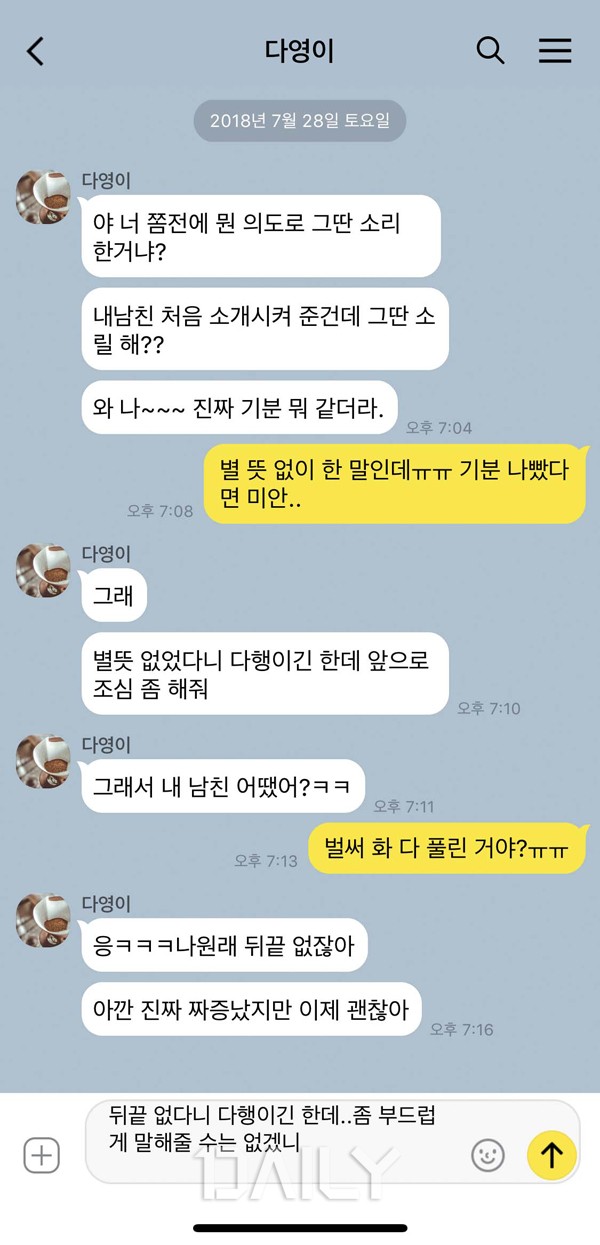This screenshot has width=600, height=1245.
Task: Open the chat room hamburger menu
Action: [x=555, y=51]
